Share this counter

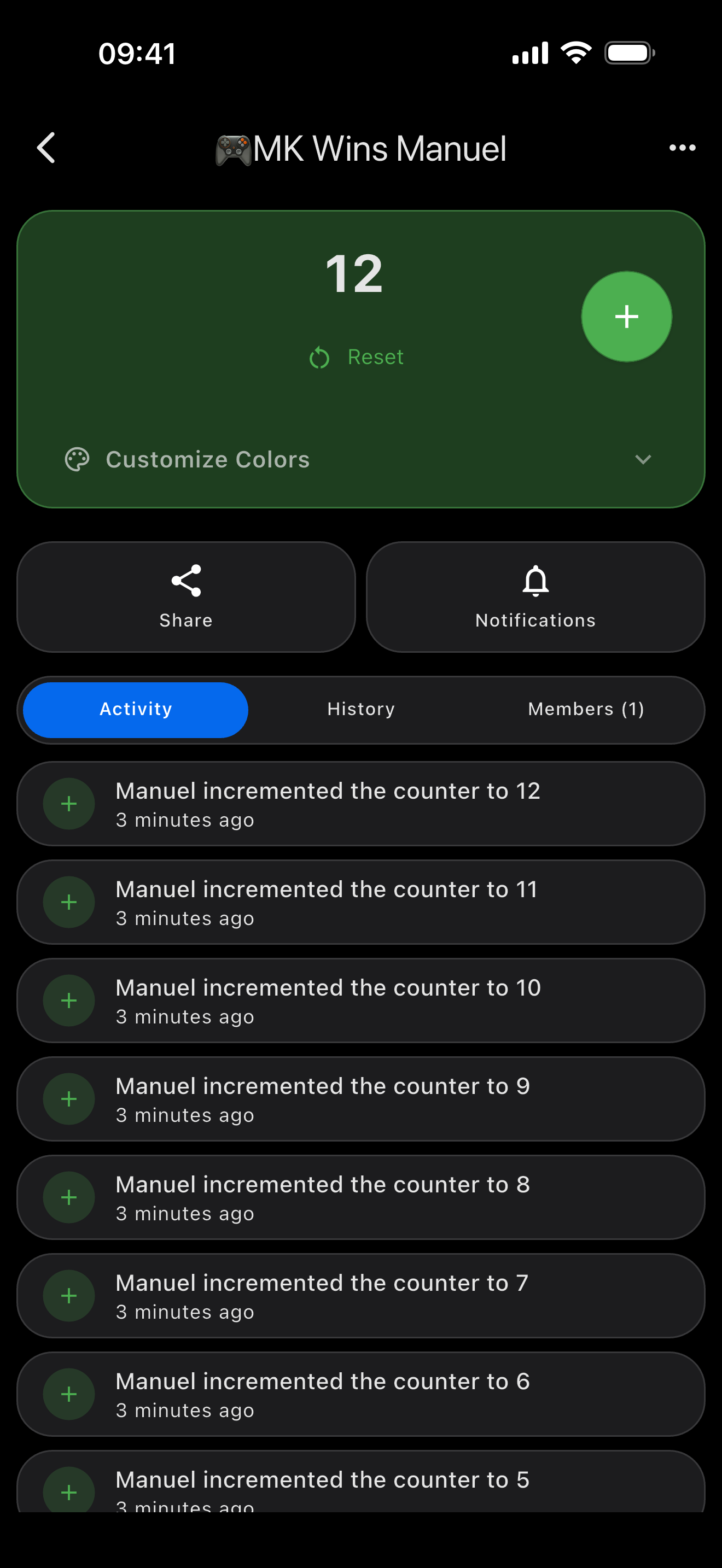pos(187,597)
